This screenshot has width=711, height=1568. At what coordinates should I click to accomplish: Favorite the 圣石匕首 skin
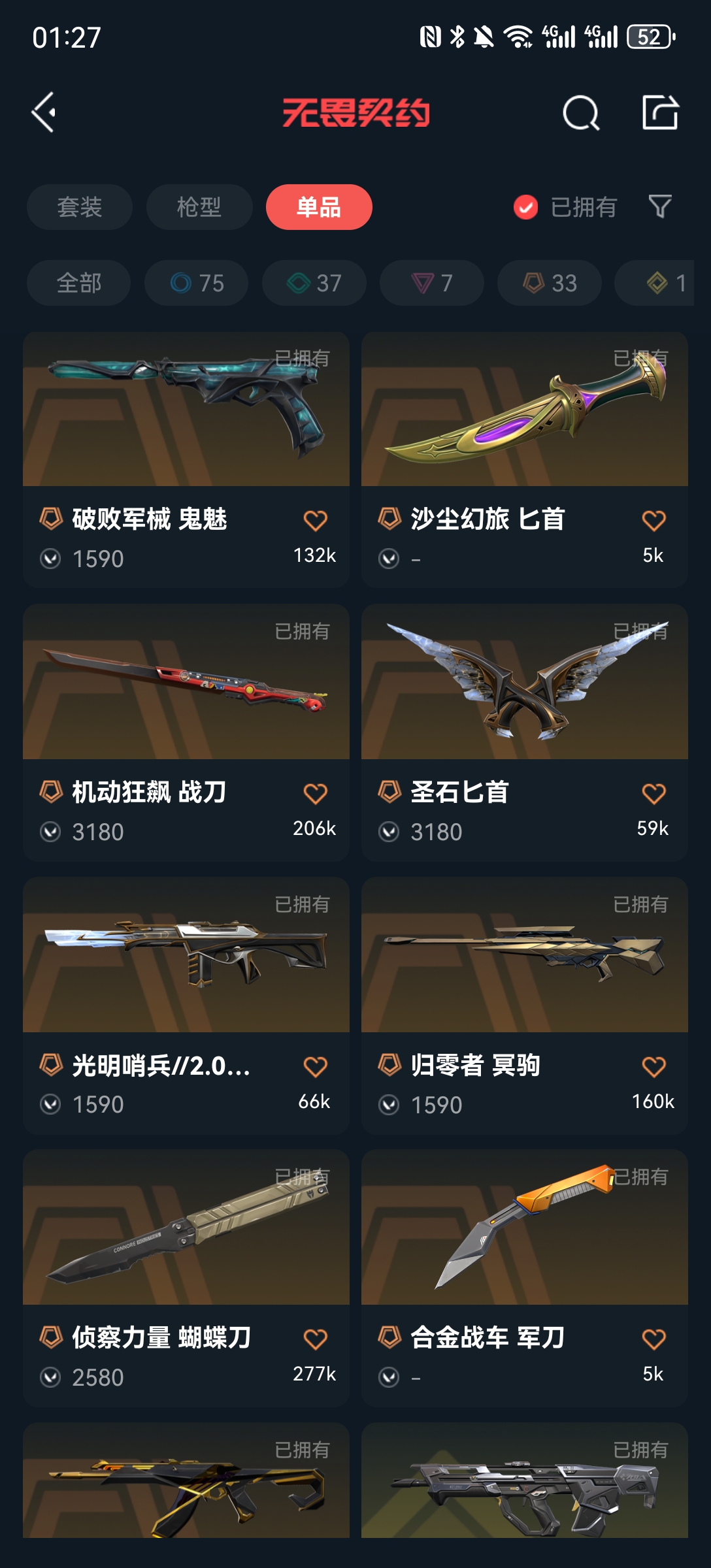coord(653,794)
